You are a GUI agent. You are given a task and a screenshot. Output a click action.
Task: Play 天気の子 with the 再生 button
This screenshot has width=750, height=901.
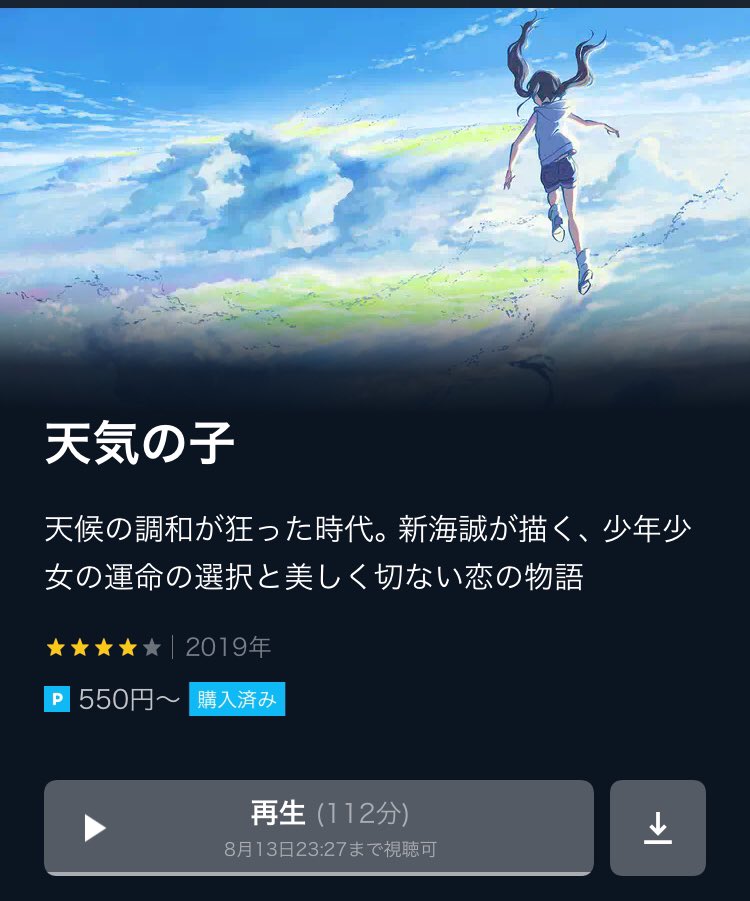point(318,827)
